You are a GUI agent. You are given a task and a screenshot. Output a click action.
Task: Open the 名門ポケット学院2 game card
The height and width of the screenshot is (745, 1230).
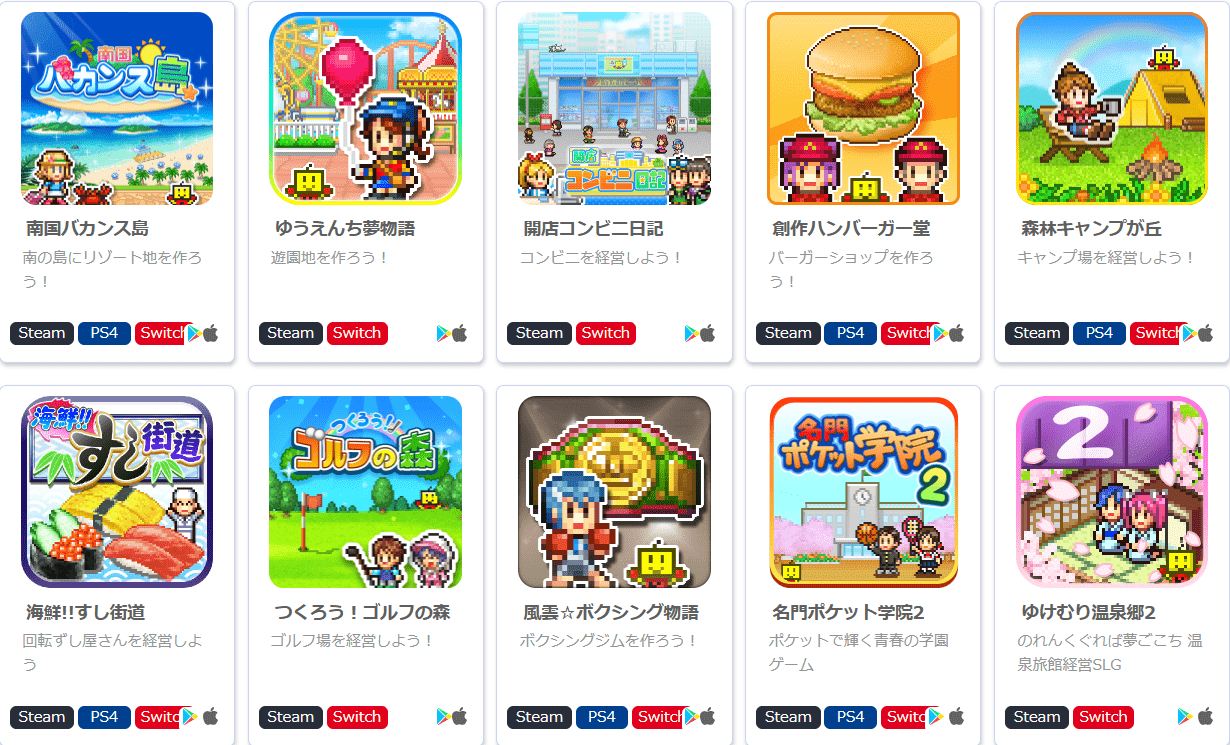click(863, 492)
